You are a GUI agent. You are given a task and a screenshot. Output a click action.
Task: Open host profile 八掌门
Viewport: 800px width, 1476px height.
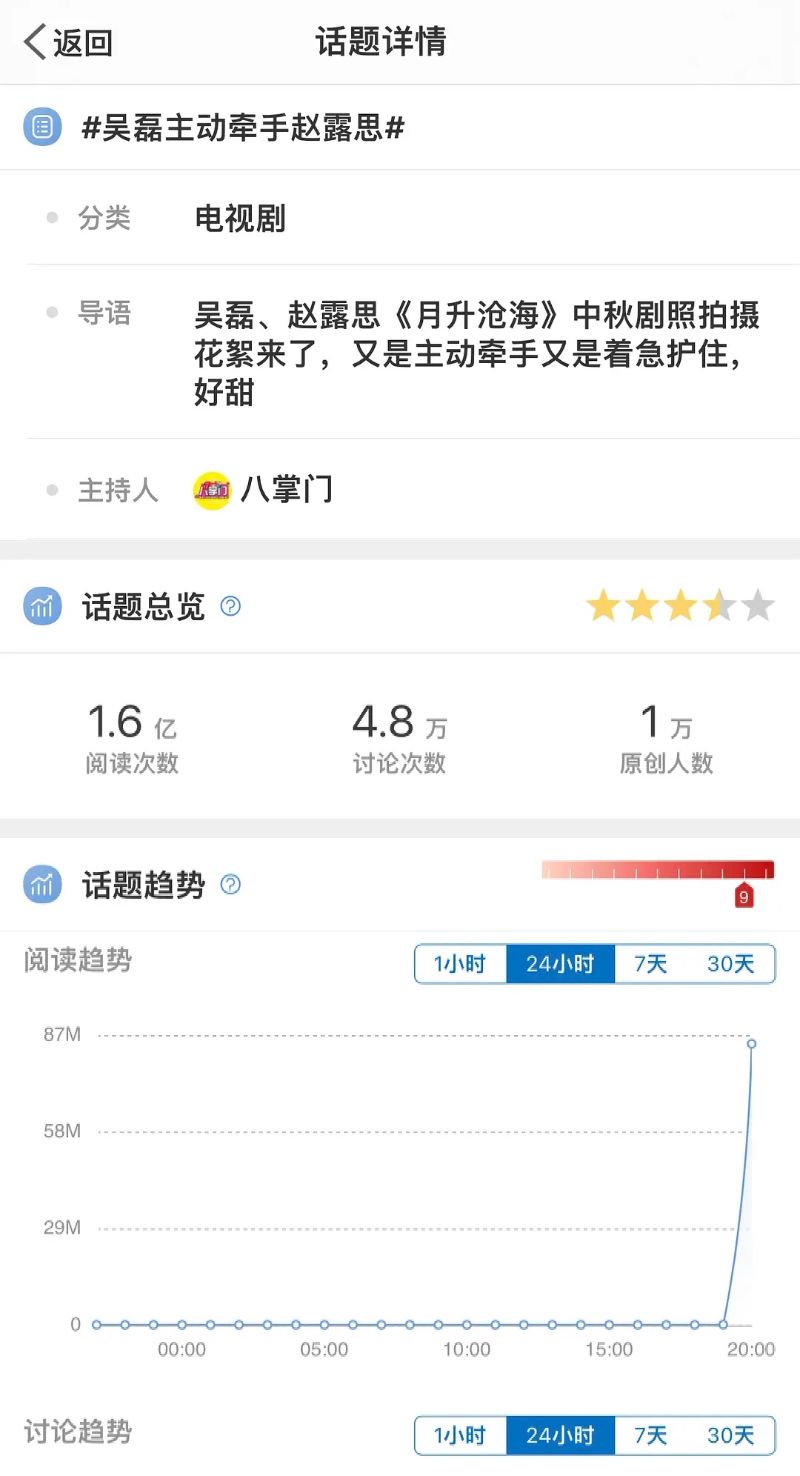click(x=263, y=490)
